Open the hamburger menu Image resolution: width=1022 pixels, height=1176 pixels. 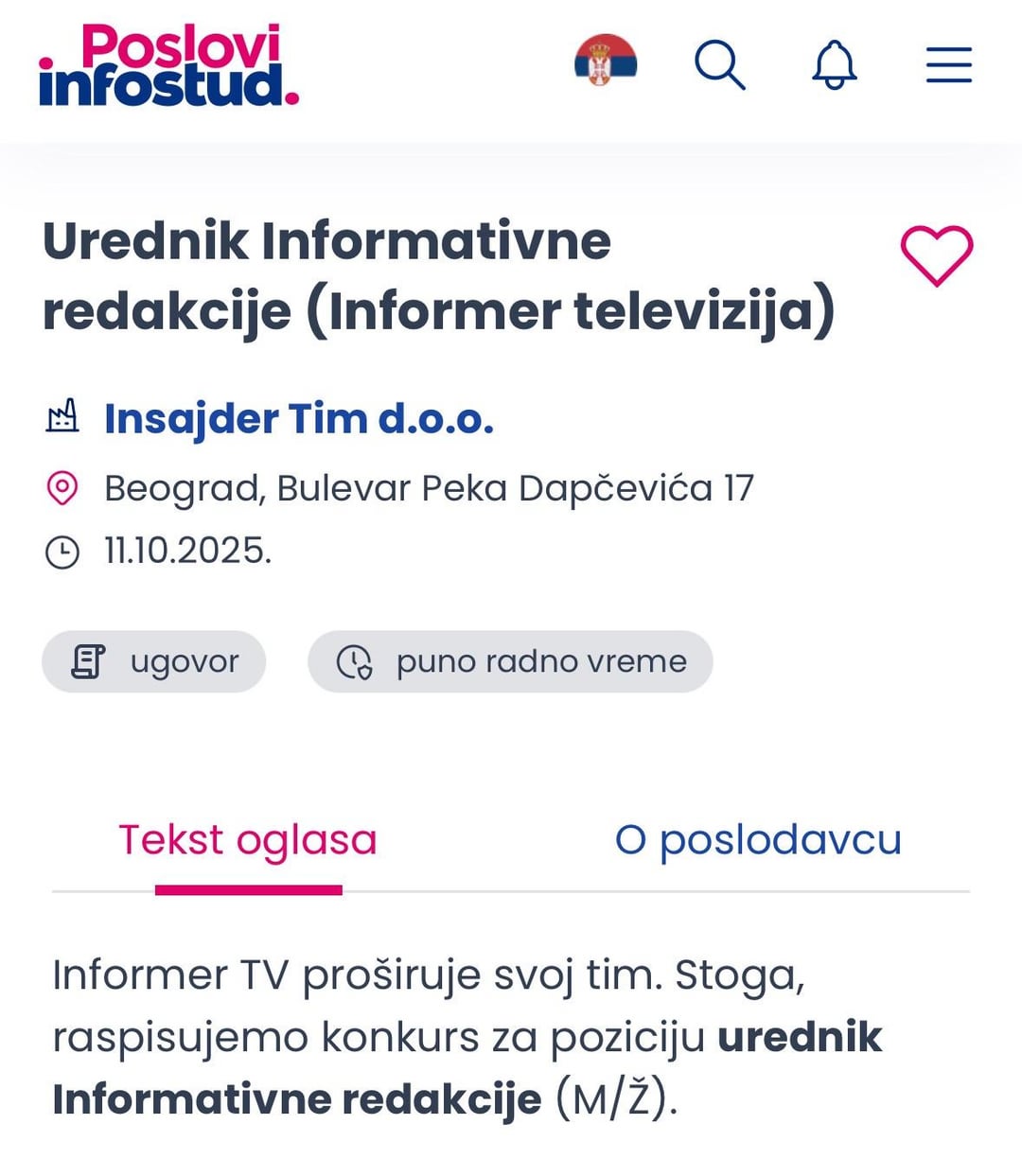(x=949, y=65)
